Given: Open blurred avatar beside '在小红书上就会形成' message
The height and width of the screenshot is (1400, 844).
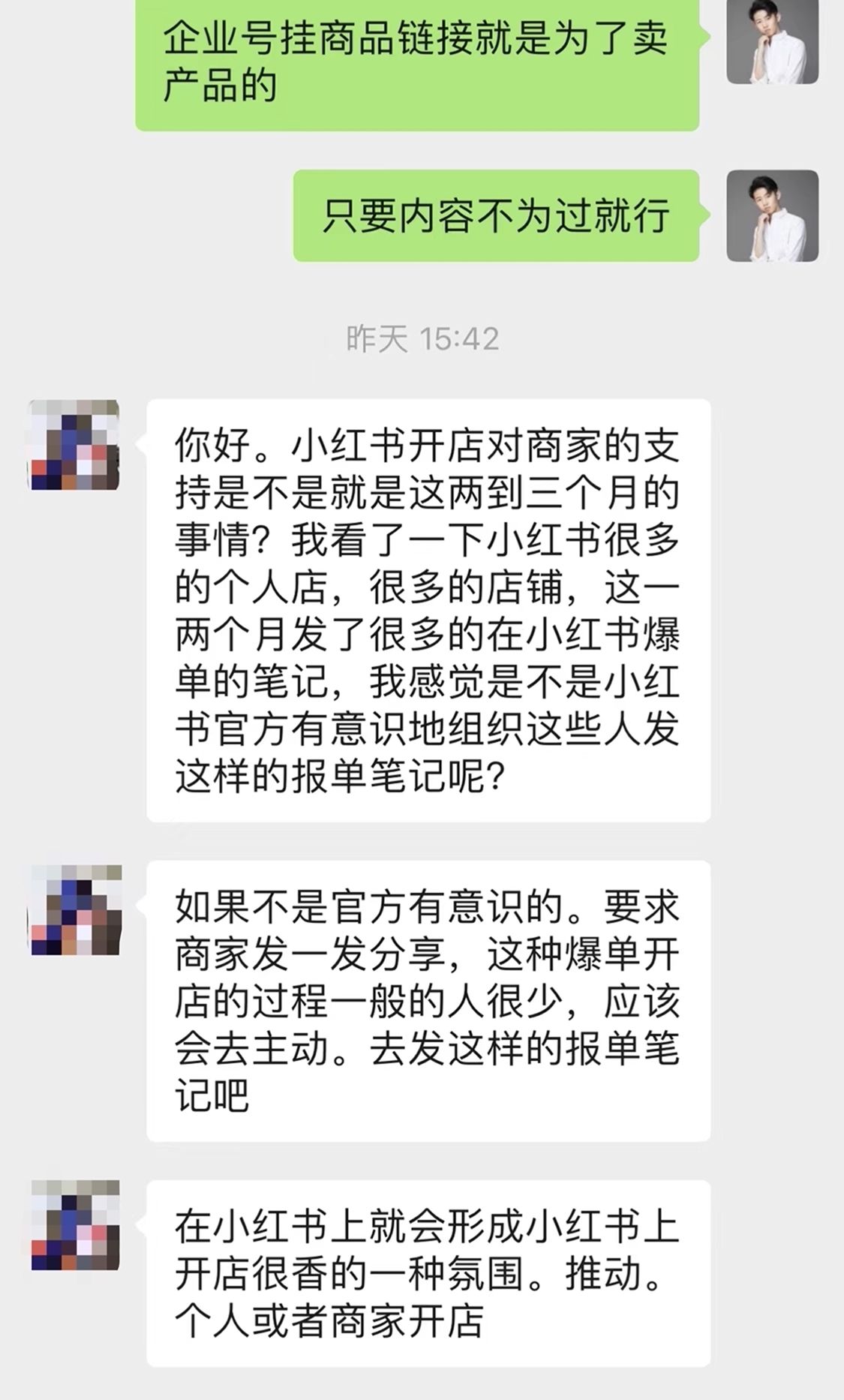Looking at the screenshot, I should coord(74,1225).
